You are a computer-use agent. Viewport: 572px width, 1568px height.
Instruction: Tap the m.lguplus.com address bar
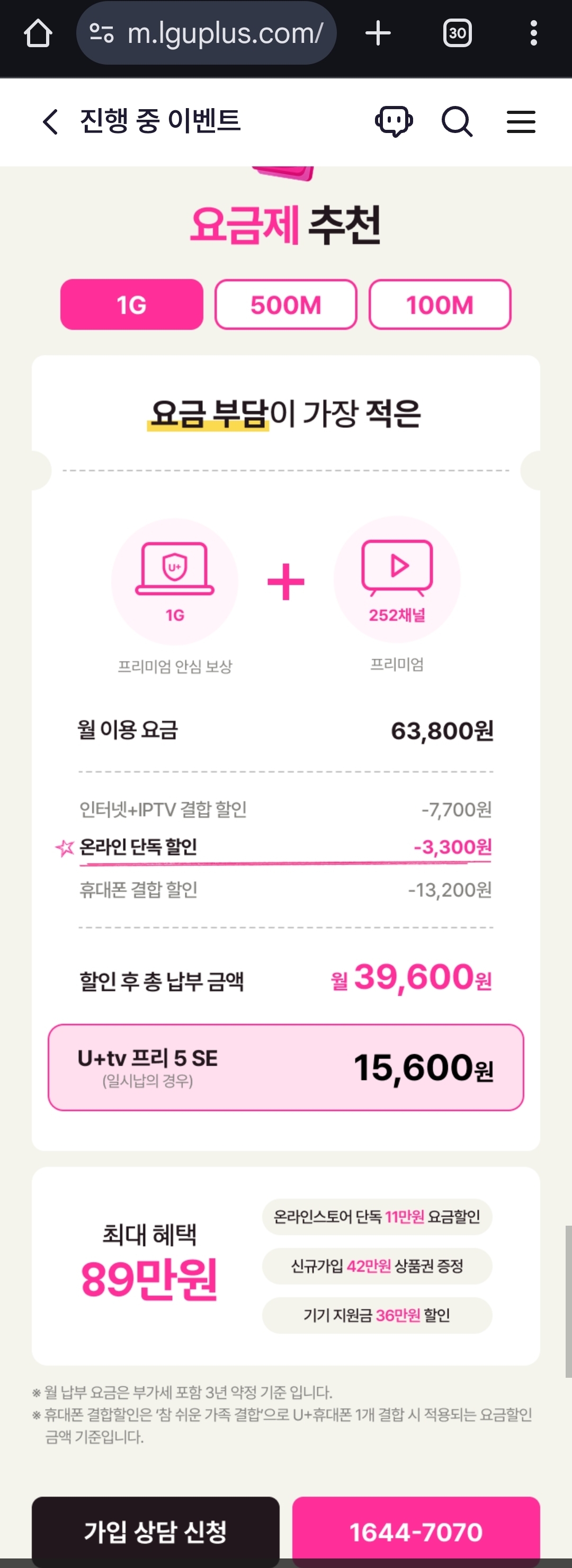tap(207, 33)
